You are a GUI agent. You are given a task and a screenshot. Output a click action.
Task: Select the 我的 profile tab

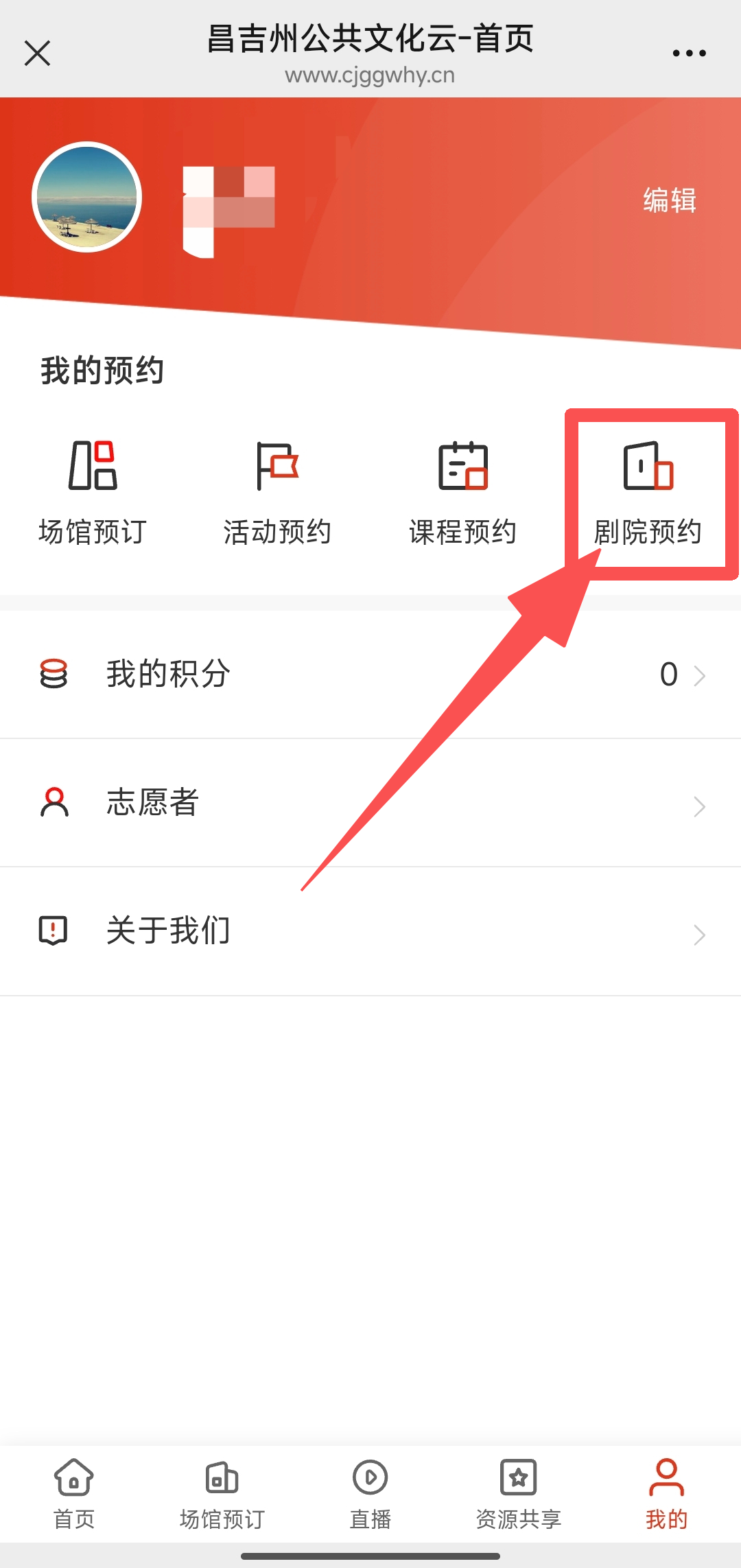pyautogui.click(x=666, y=1494)
